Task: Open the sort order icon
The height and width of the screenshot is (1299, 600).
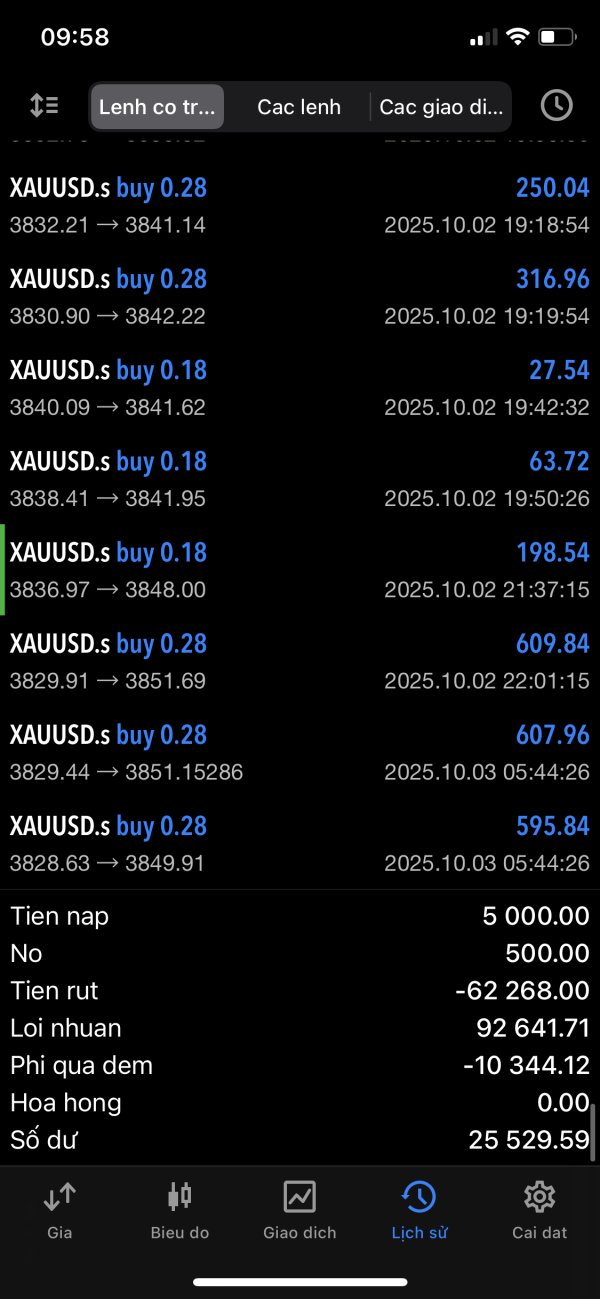Action: [x=44, y=105]
